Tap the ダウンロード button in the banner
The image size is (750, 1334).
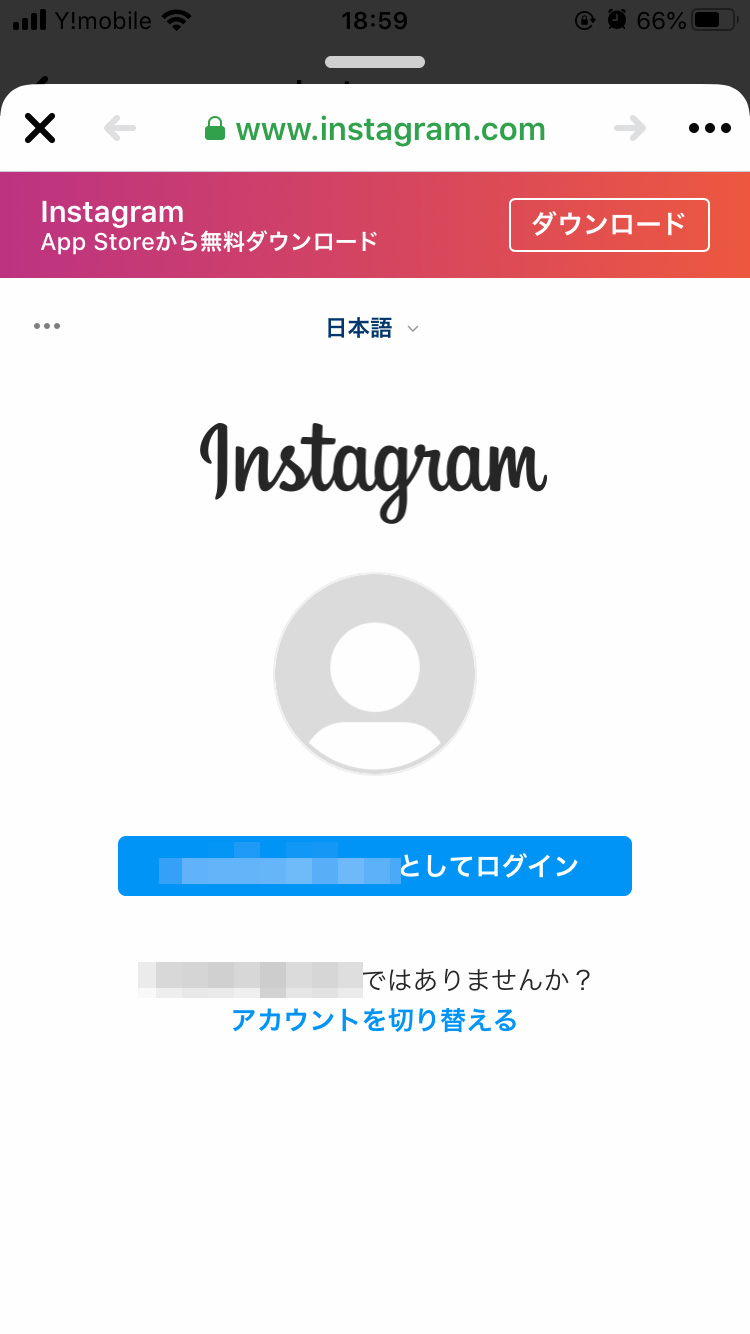[x=609, y=225]
